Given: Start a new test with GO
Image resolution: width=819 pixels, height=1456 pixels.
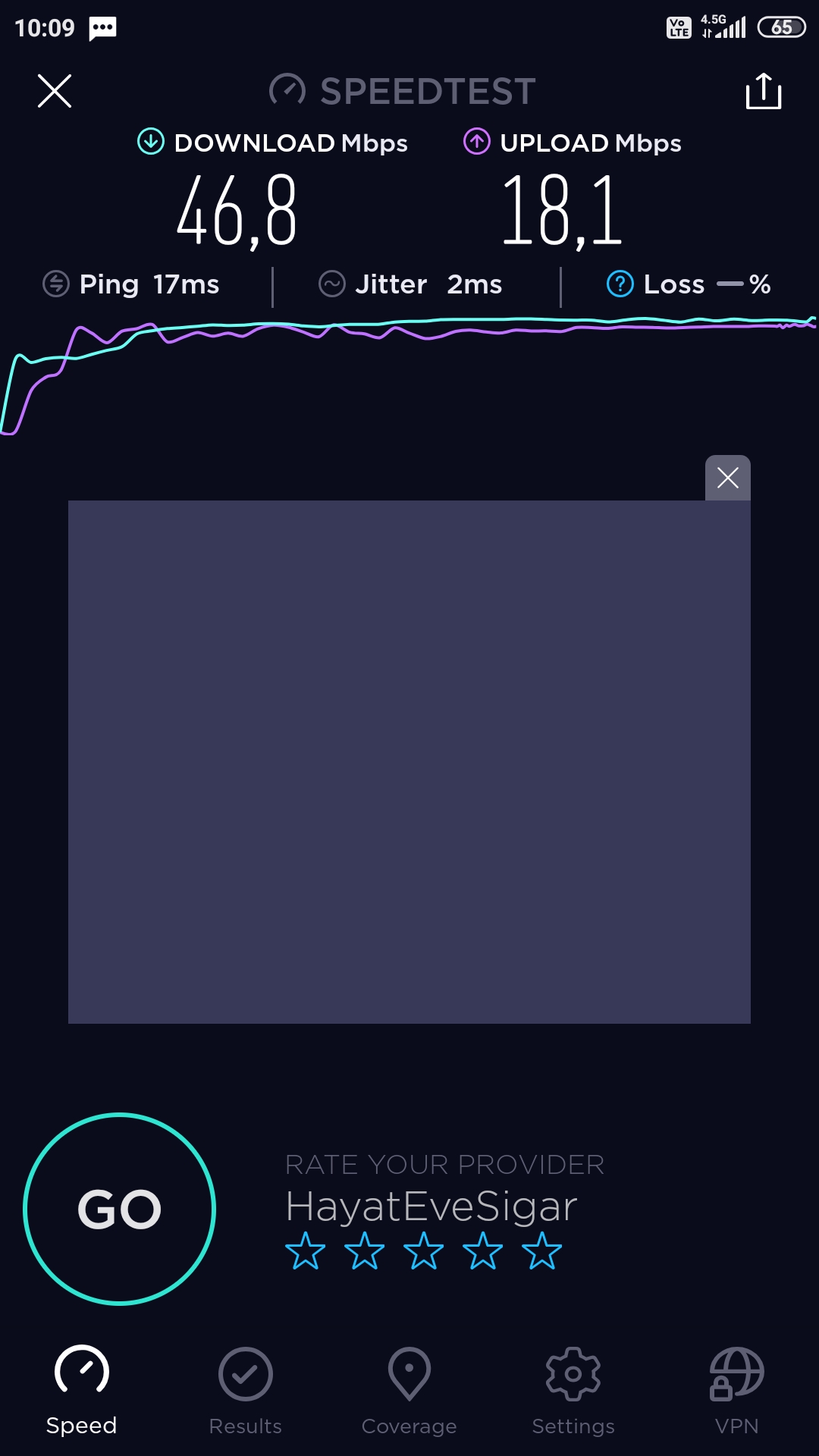Looking at the screenshot, I should click(x=119, y=1209).
